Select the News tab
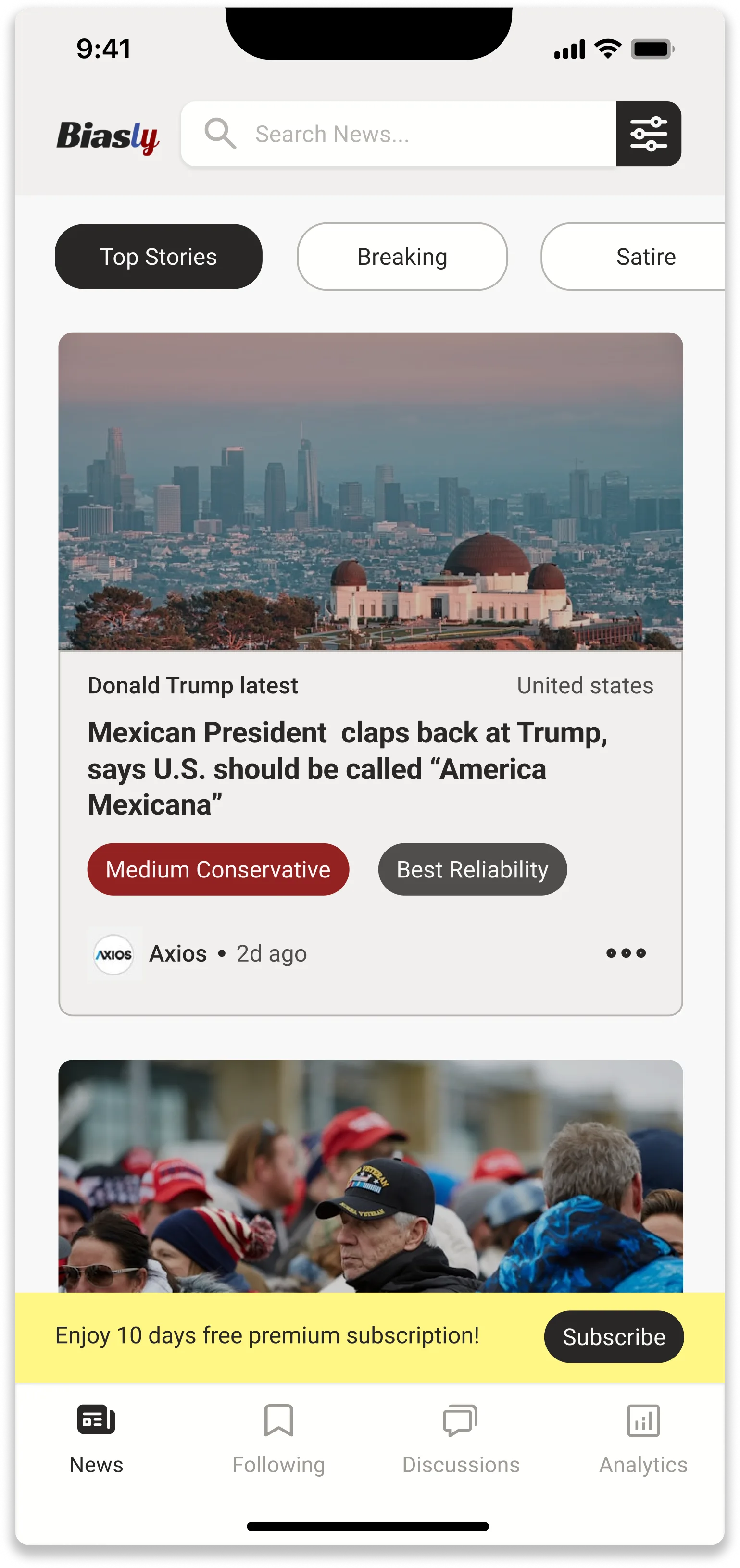 pyautogui.click(x=96, y=1440)
